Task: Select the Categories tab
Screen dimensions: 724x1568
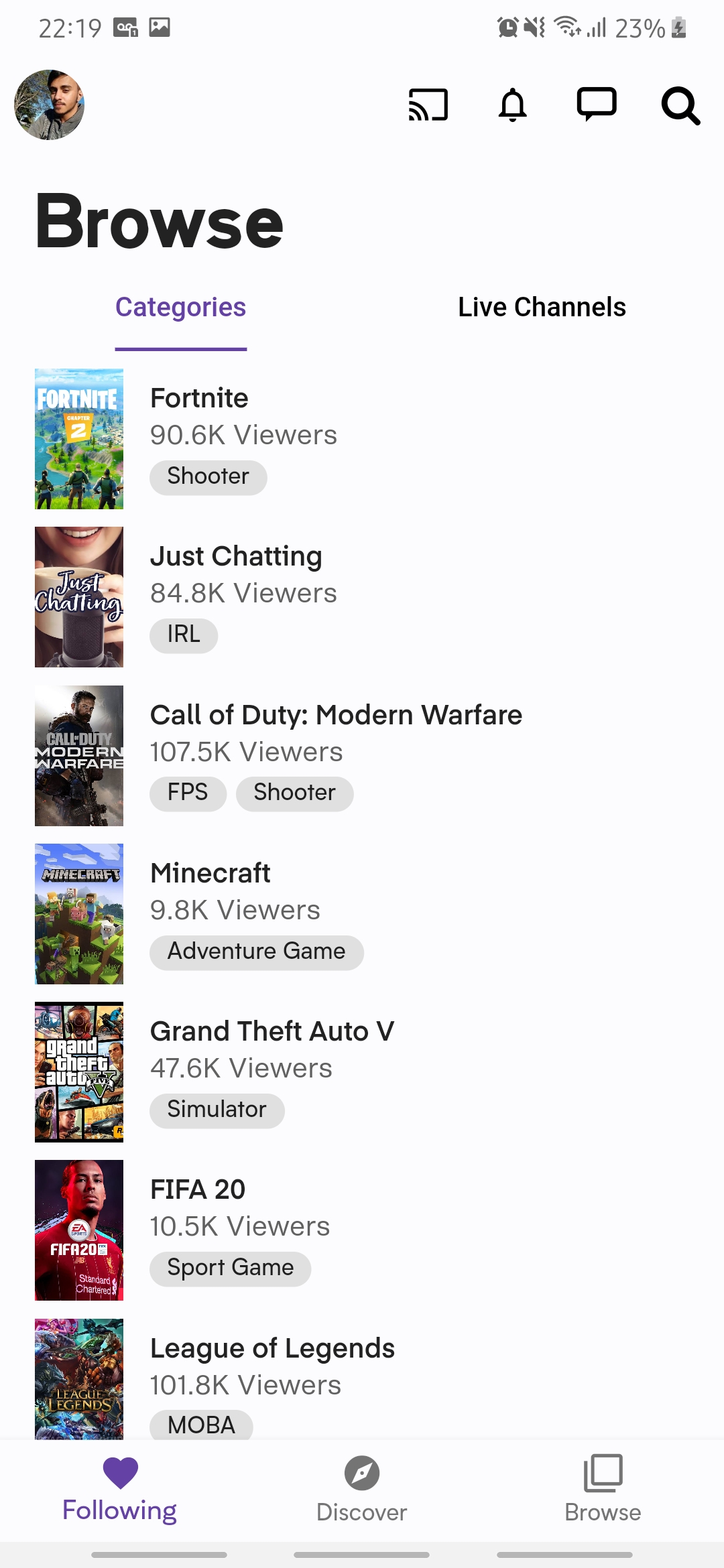Action: (x=180, y=308)
